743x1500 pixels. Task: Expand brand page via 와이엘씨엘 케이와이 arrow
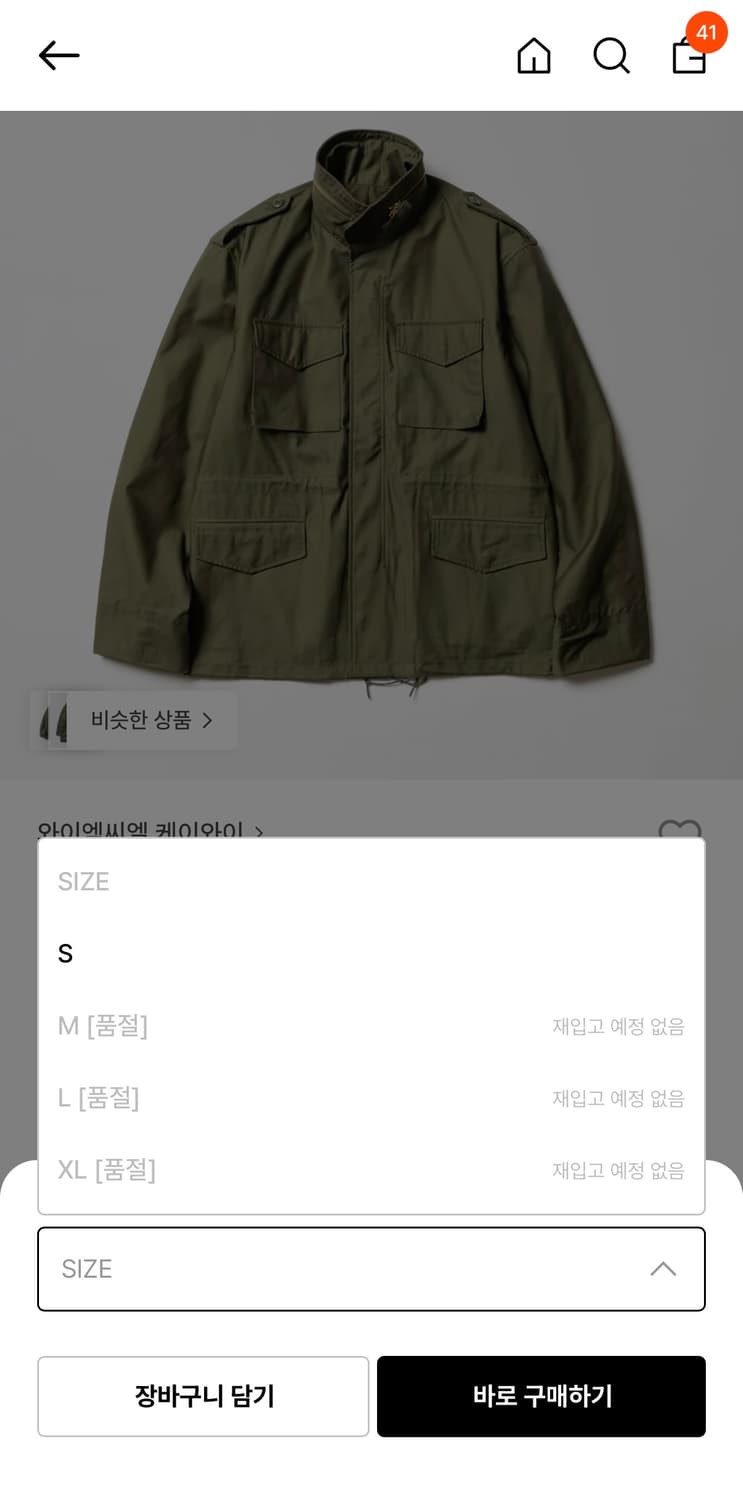[258, 831]
